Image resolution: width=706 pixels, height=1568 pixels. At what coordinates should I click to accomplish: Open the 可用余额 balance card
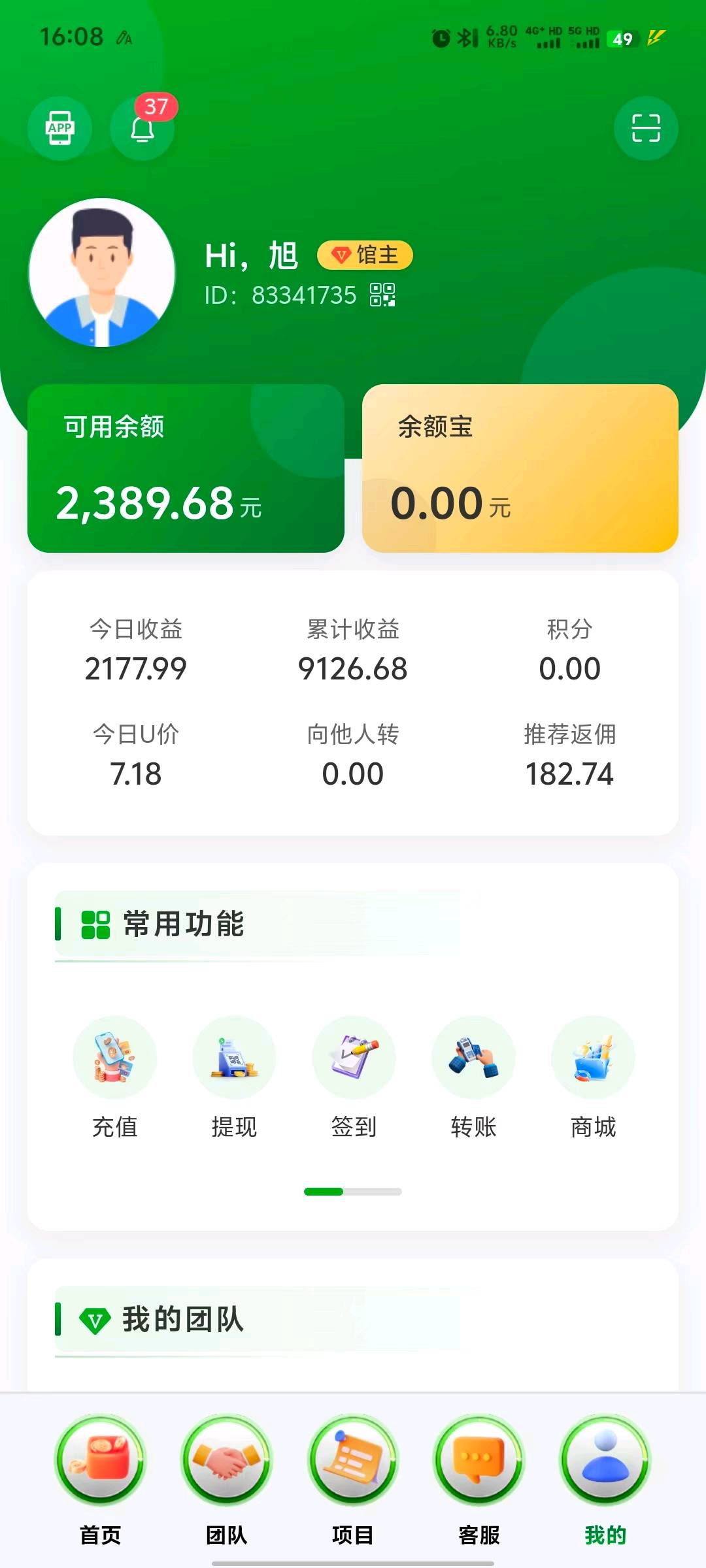[x=186, y=468]
